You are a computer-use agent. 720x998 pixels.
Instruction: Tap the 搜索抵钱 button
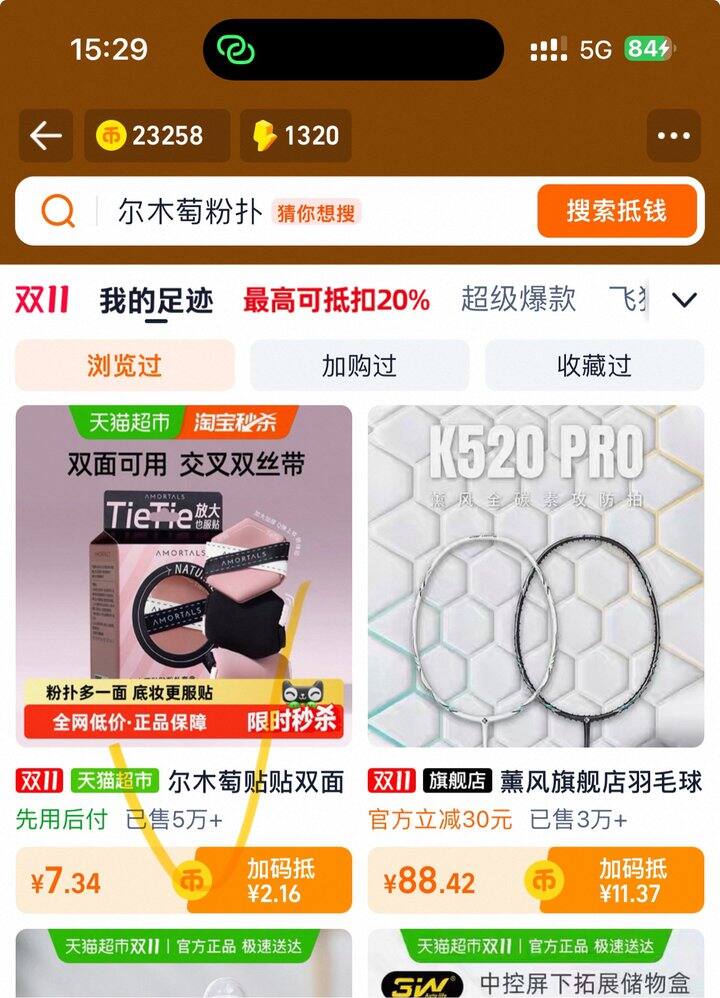click(615, 211)
